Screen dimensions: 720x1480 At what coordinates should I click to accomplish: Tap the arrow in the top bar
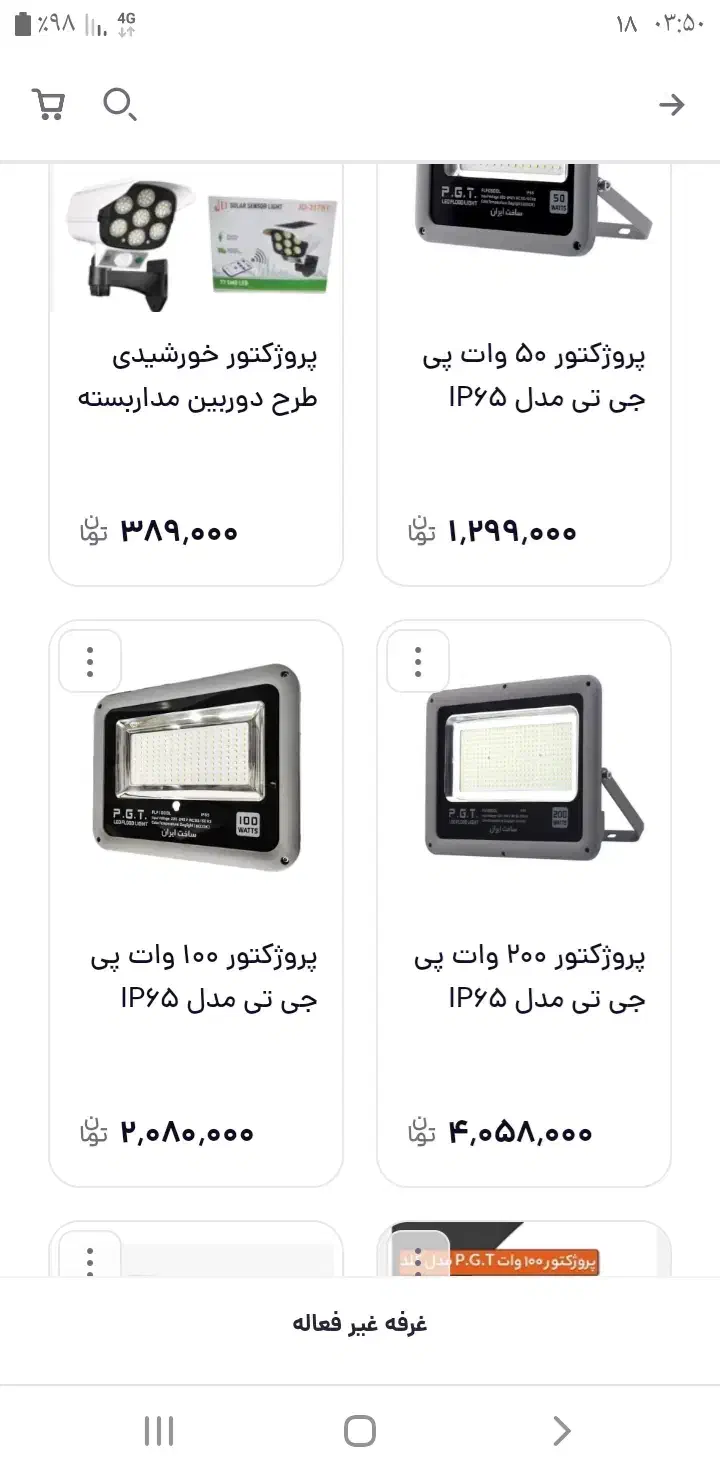coord(672,104)
